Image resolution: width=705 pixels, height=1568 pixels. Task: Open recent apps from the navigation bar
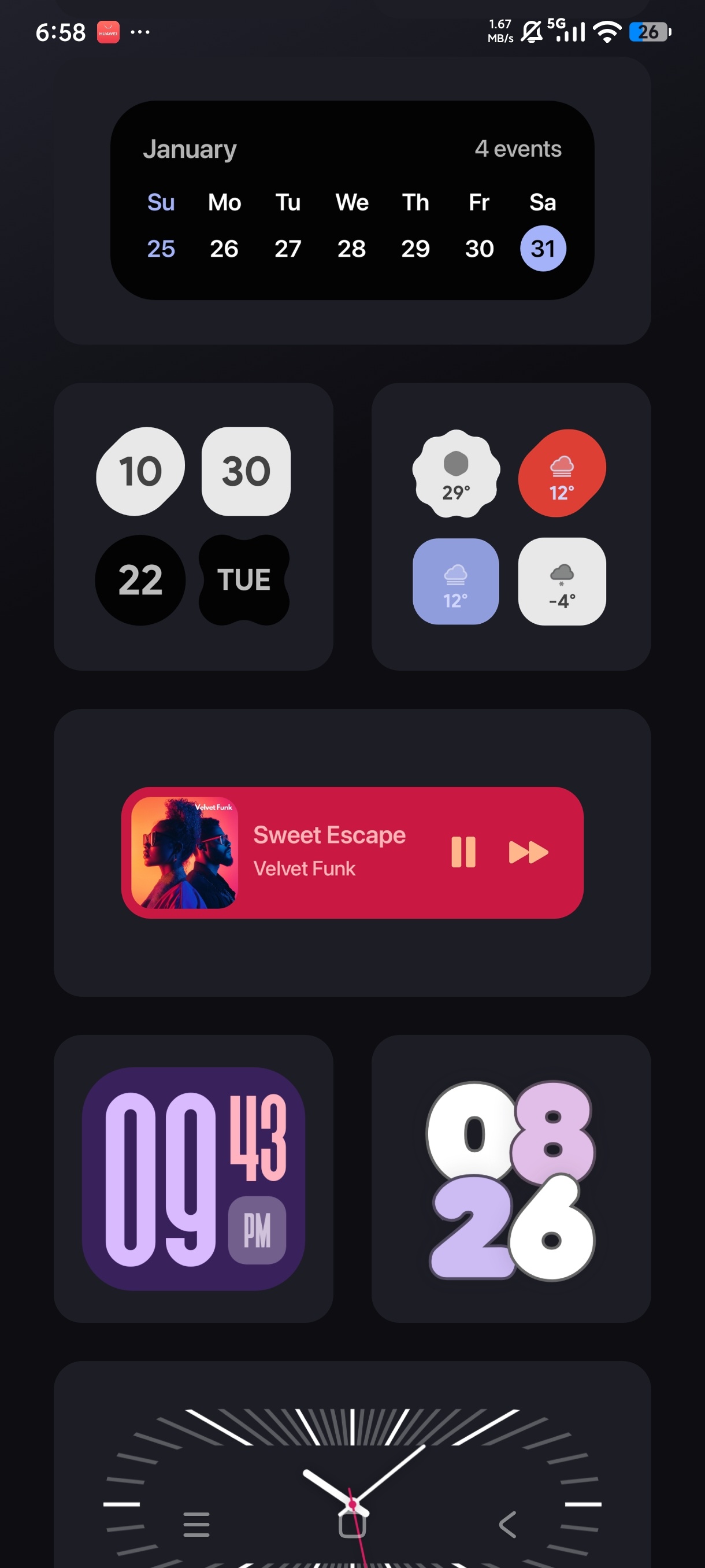tap(196, 1524)
